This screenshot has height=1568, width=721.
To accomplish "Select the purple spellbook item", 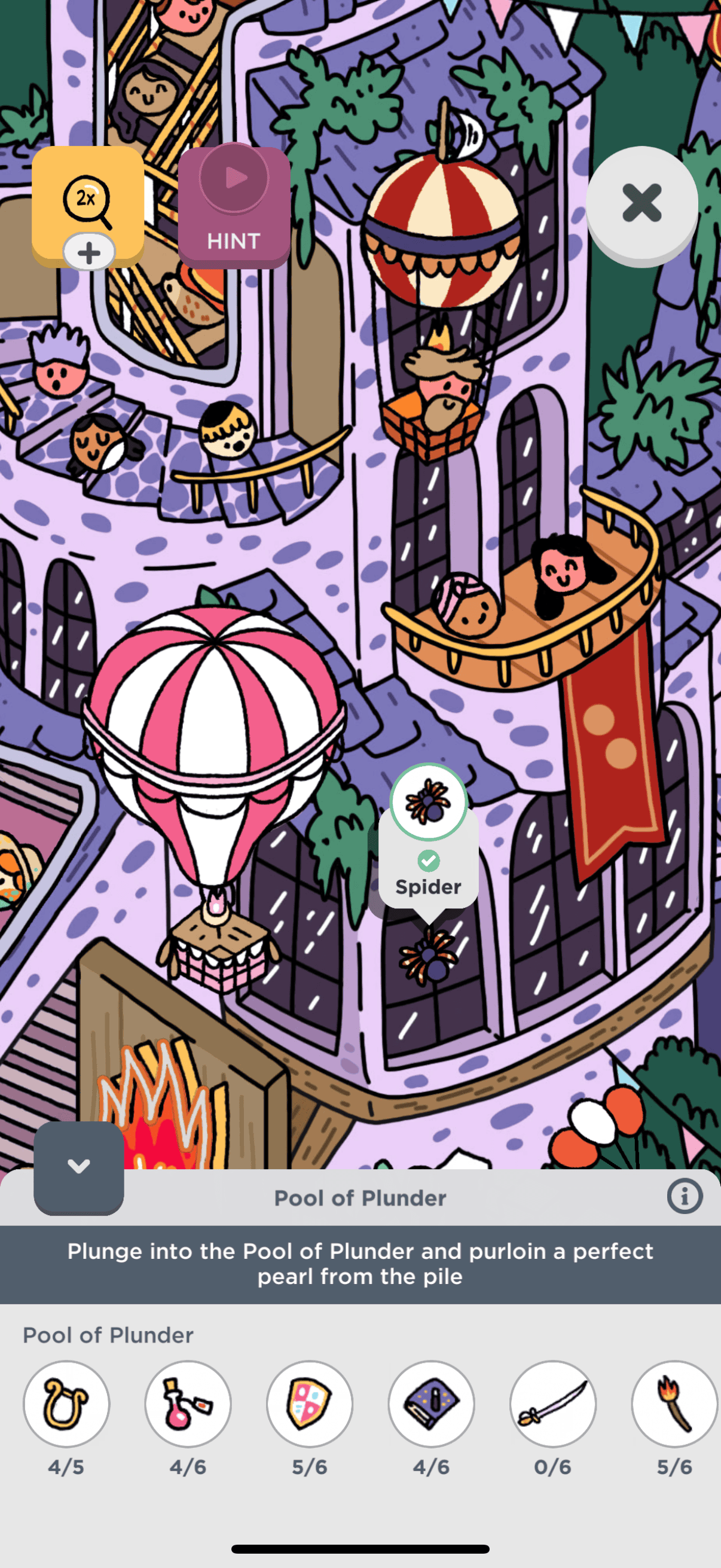I will 431,1404.
